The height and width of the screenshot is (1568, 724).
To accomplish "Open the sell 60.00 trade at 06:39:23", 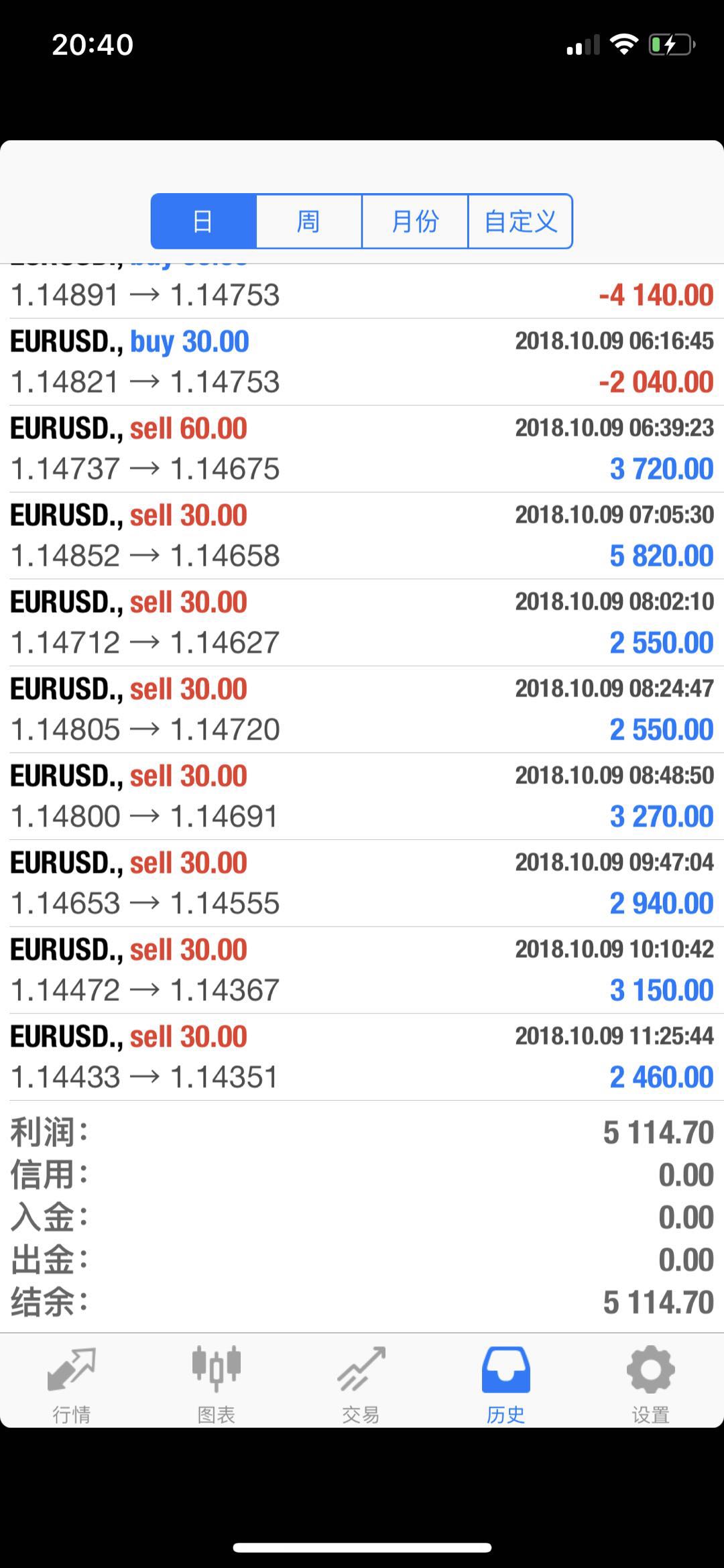I will [362, 448].
